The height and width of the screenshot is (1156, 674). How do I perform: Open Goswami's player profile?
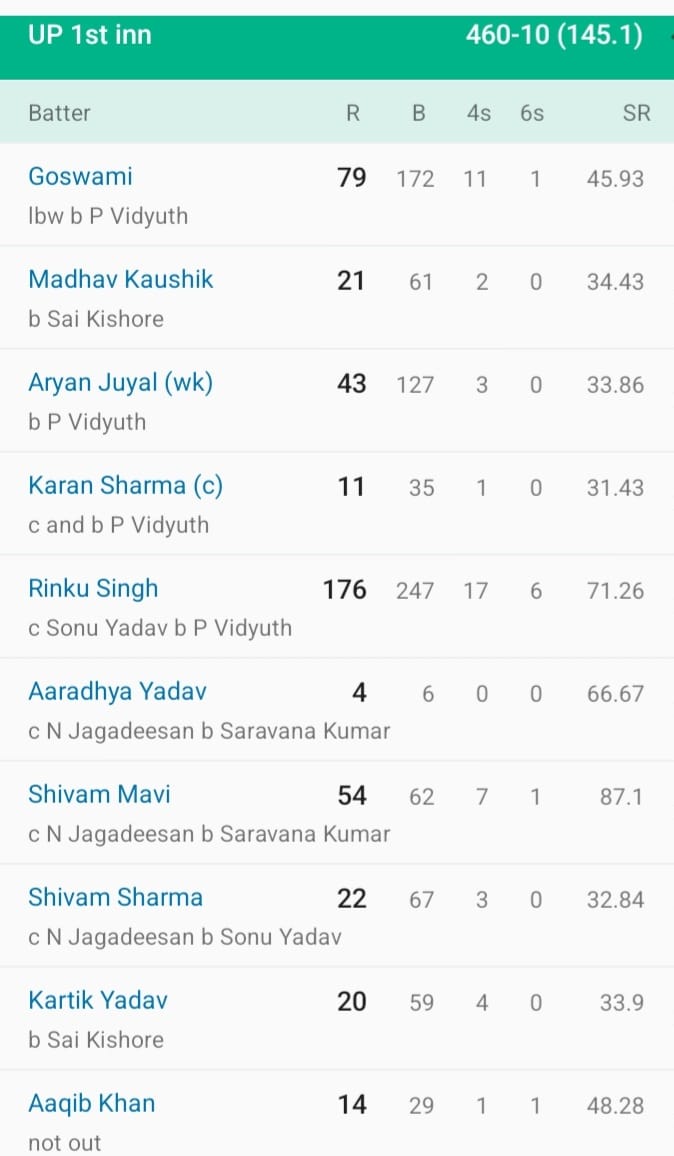[x=80, y=177]
